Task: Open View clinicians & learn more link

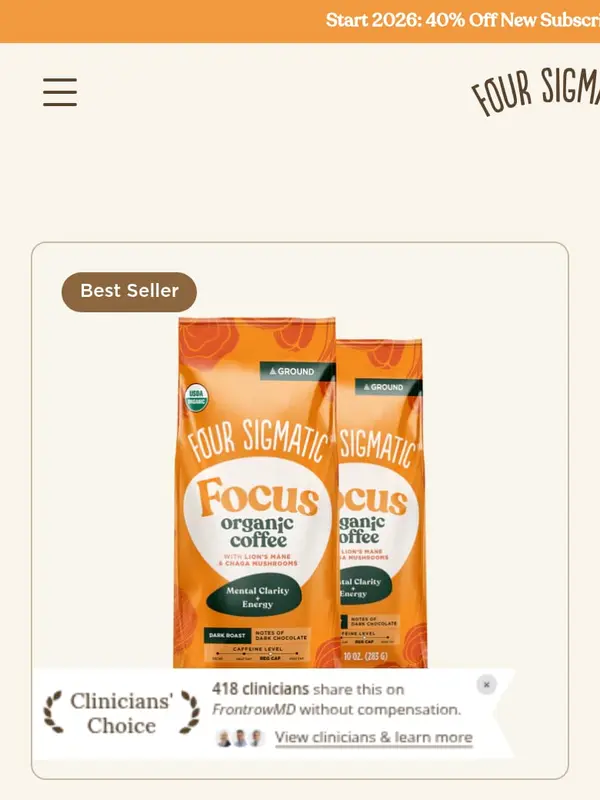Action: pyautogui.click(x=373, y=738)
